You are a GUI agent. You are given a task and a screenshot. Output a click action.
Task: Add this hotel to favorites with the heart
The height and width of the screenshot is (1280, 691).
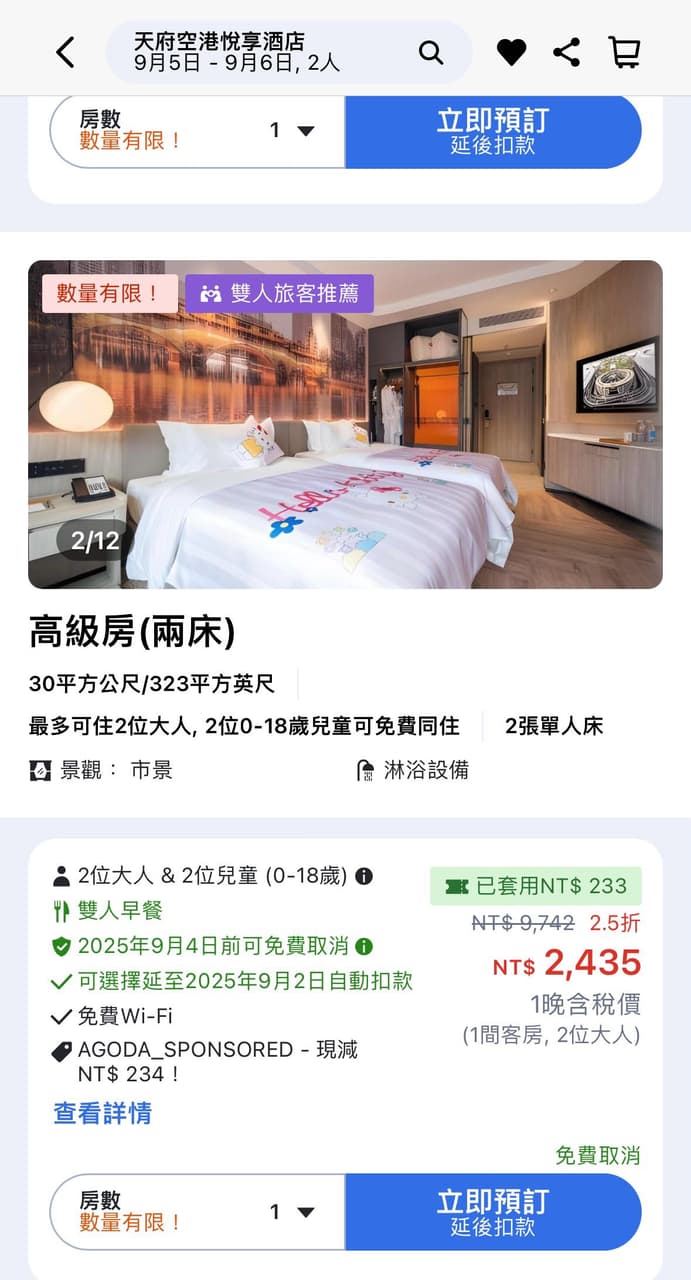pos(511,52)
